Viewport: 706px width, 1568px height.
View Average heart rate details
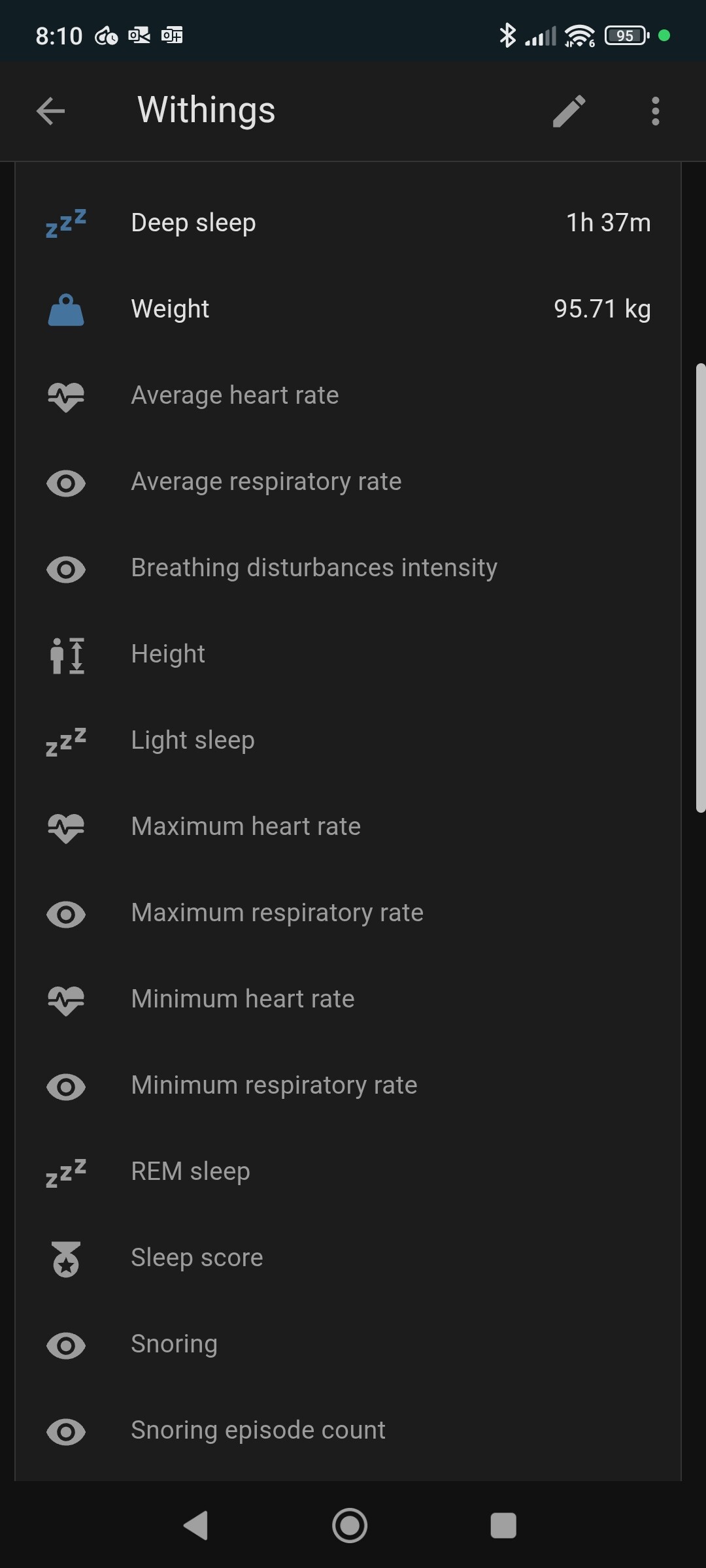(348, 395)
